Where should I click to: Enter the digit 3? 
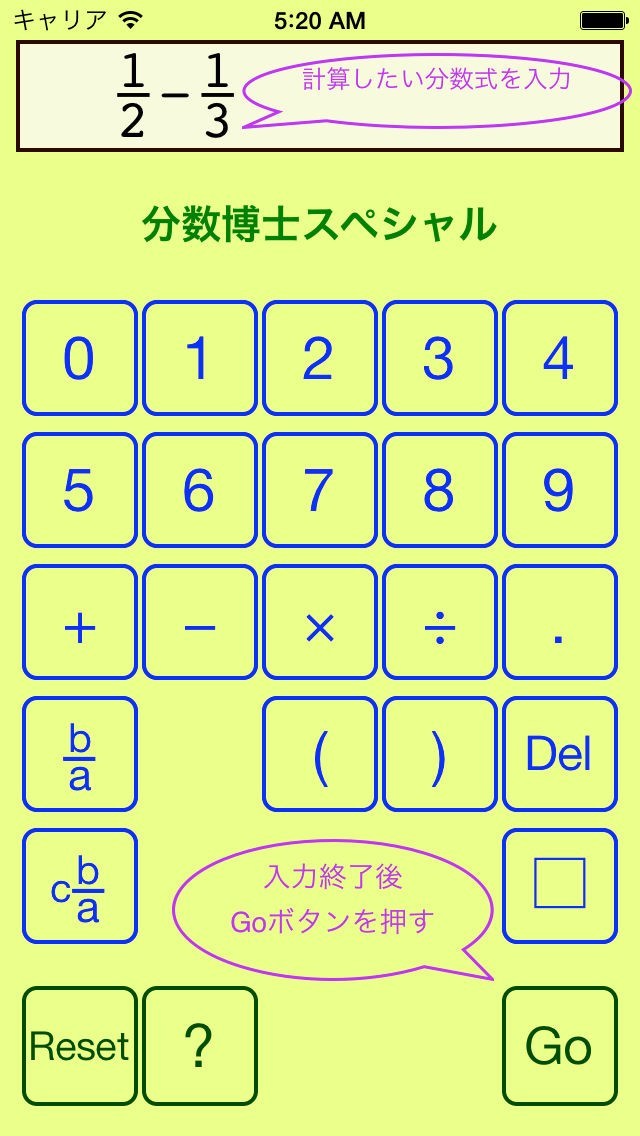[x=439, y=358]
